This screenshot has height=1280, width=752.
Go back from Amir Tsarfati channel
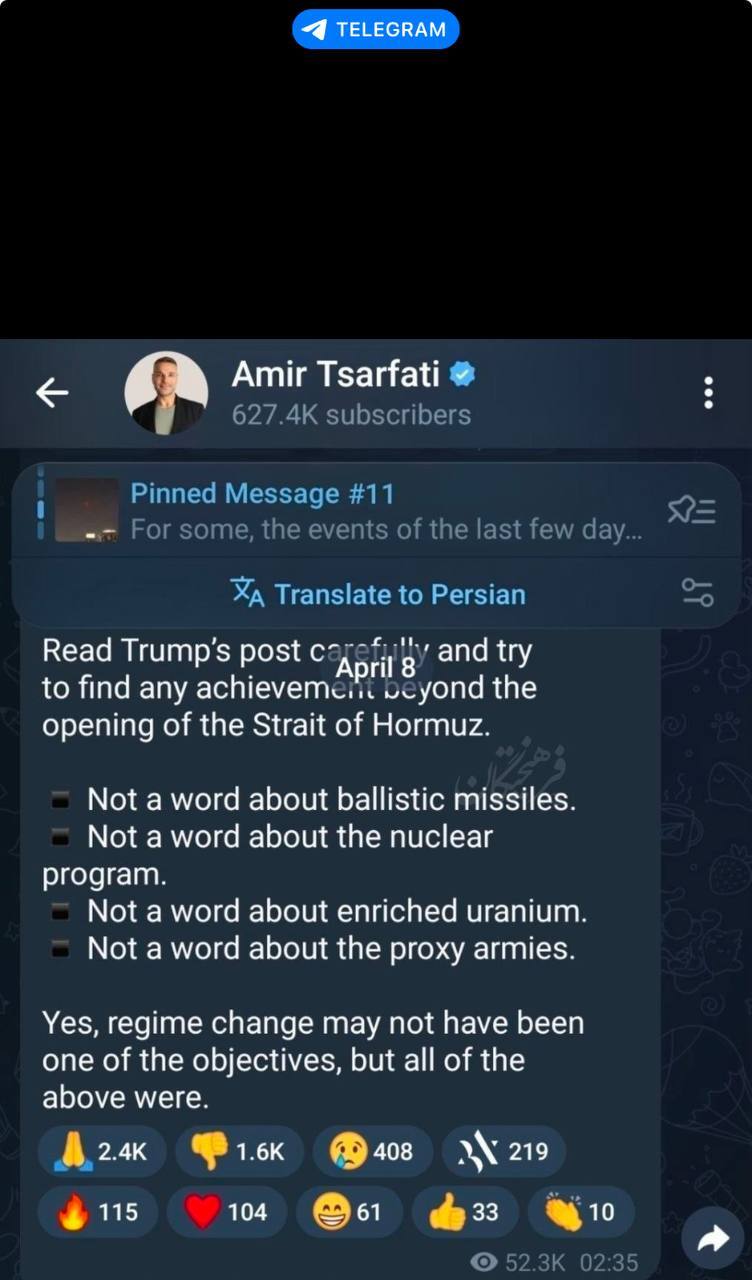[x=52, y=393]
